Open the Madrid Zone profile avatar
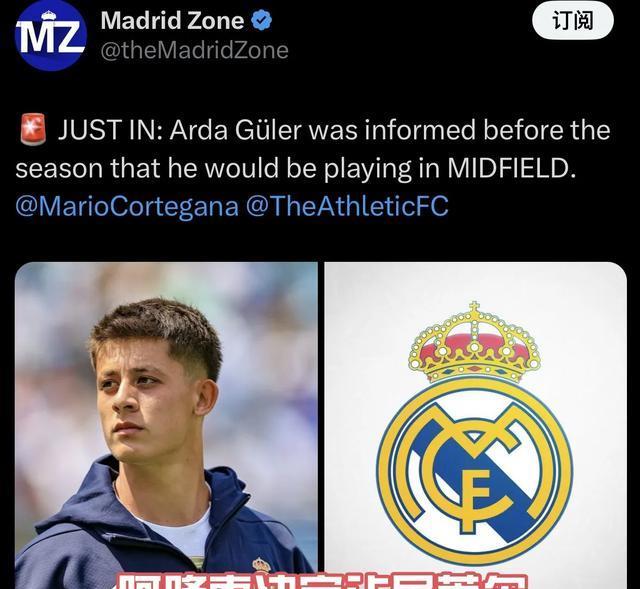Viewport: 640px width, 589px height. tap(48, 36)
